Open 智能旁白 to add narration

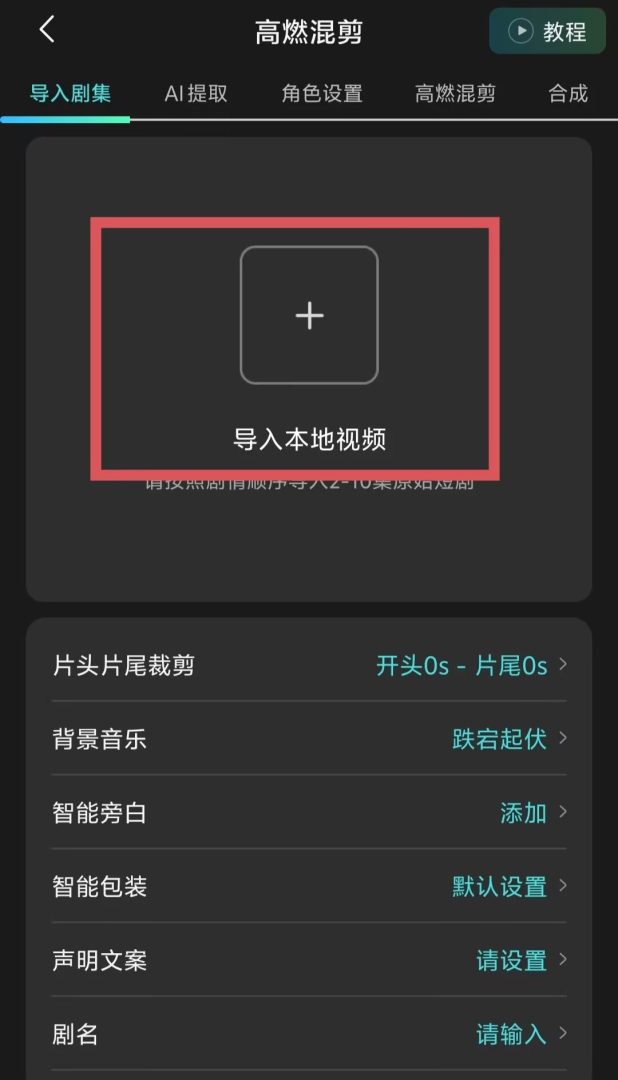click(309, 813)
